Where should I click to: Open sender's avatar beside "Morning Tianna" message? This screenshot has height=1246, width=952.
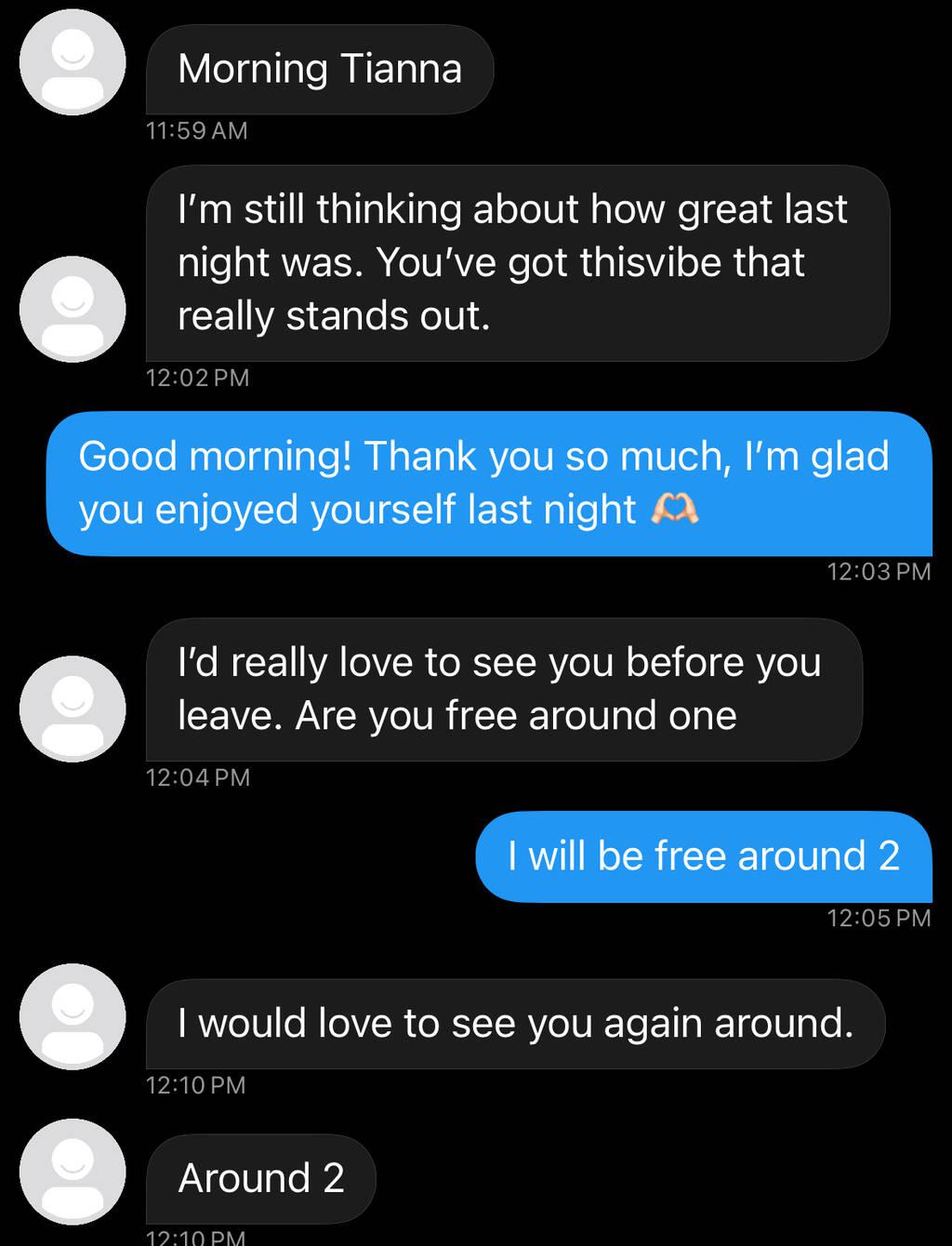click(73, 62)
